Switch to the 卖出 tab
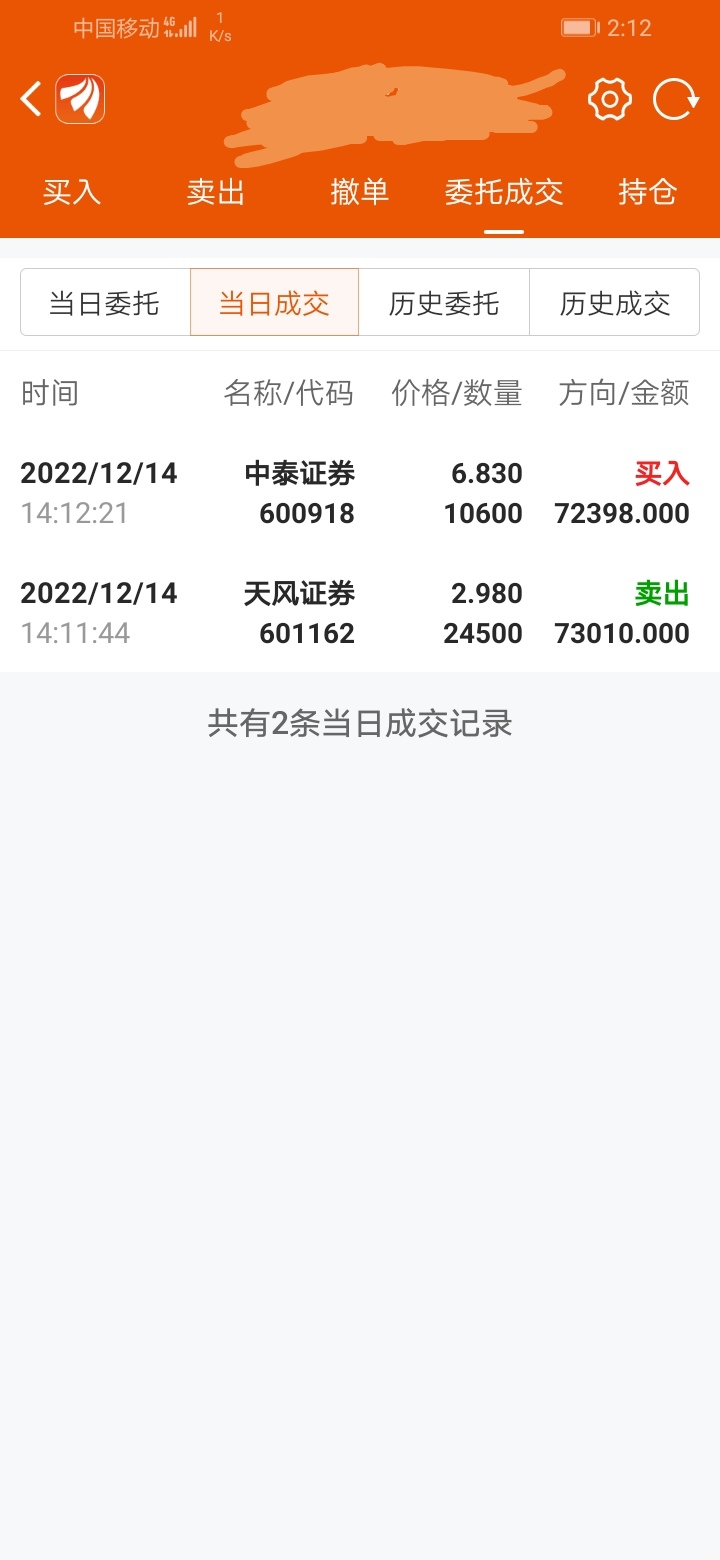This screenshot has height=1560, width=720. 215,193
